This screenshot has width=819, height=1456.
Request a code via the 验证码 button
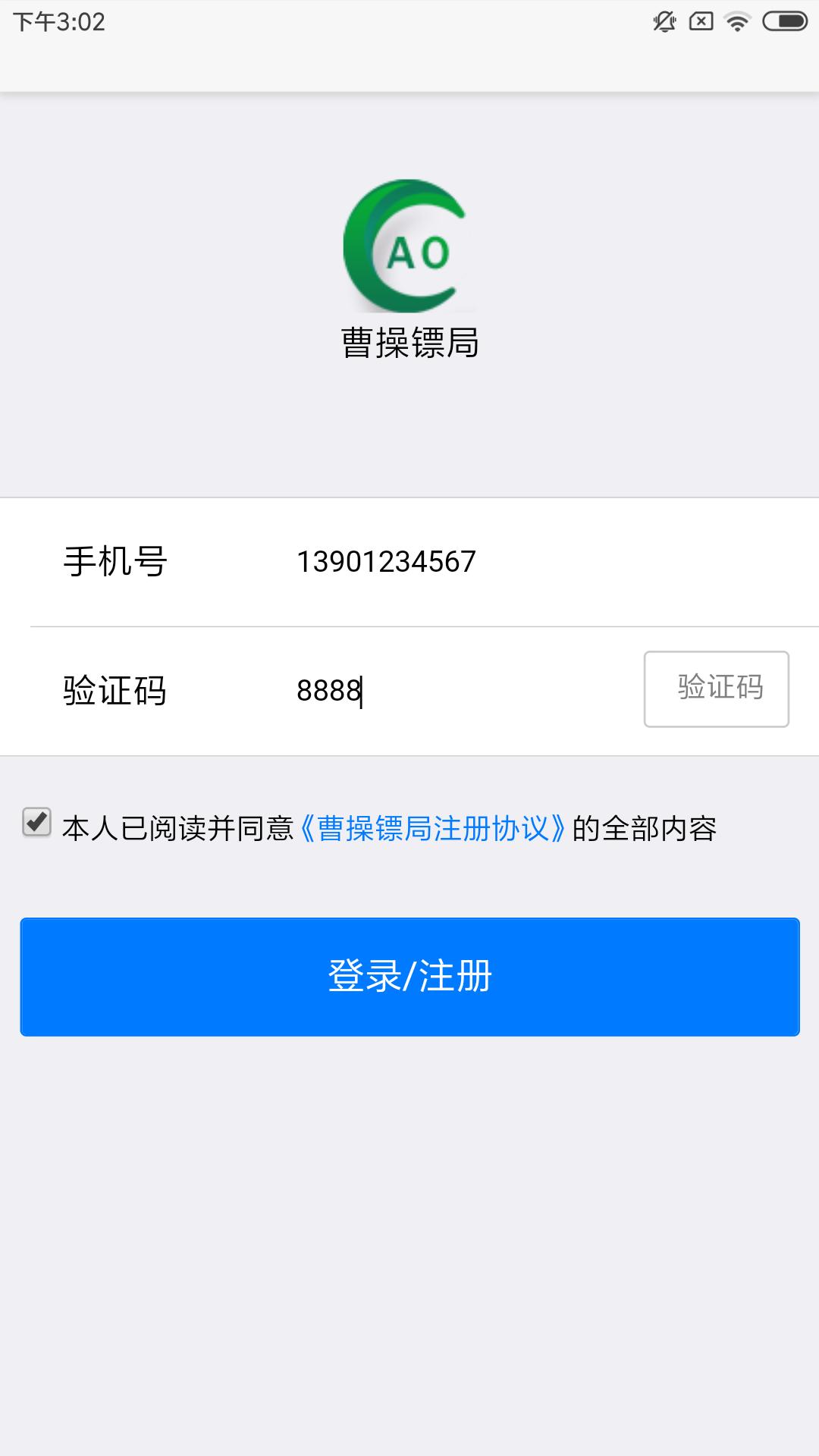(x=715, y=689)
